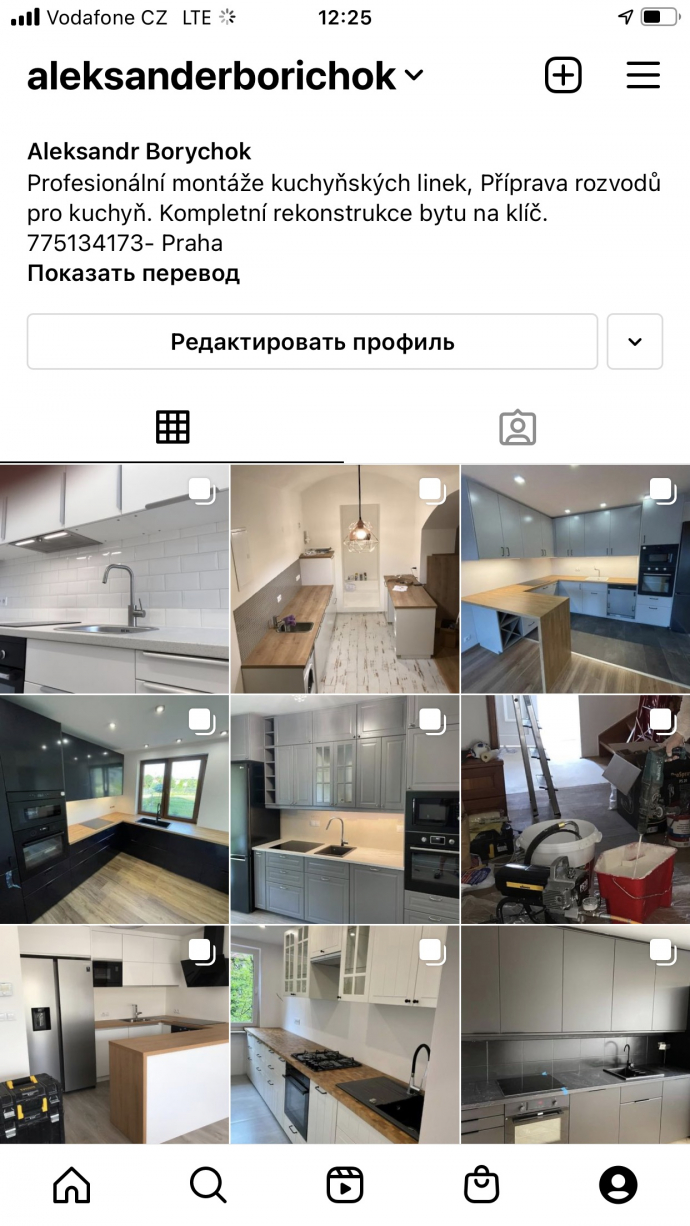The height and width of the screenshot is (1226, 690).
Task: Tap Редактировать профиль button
Action: click(x=312, y=342)
